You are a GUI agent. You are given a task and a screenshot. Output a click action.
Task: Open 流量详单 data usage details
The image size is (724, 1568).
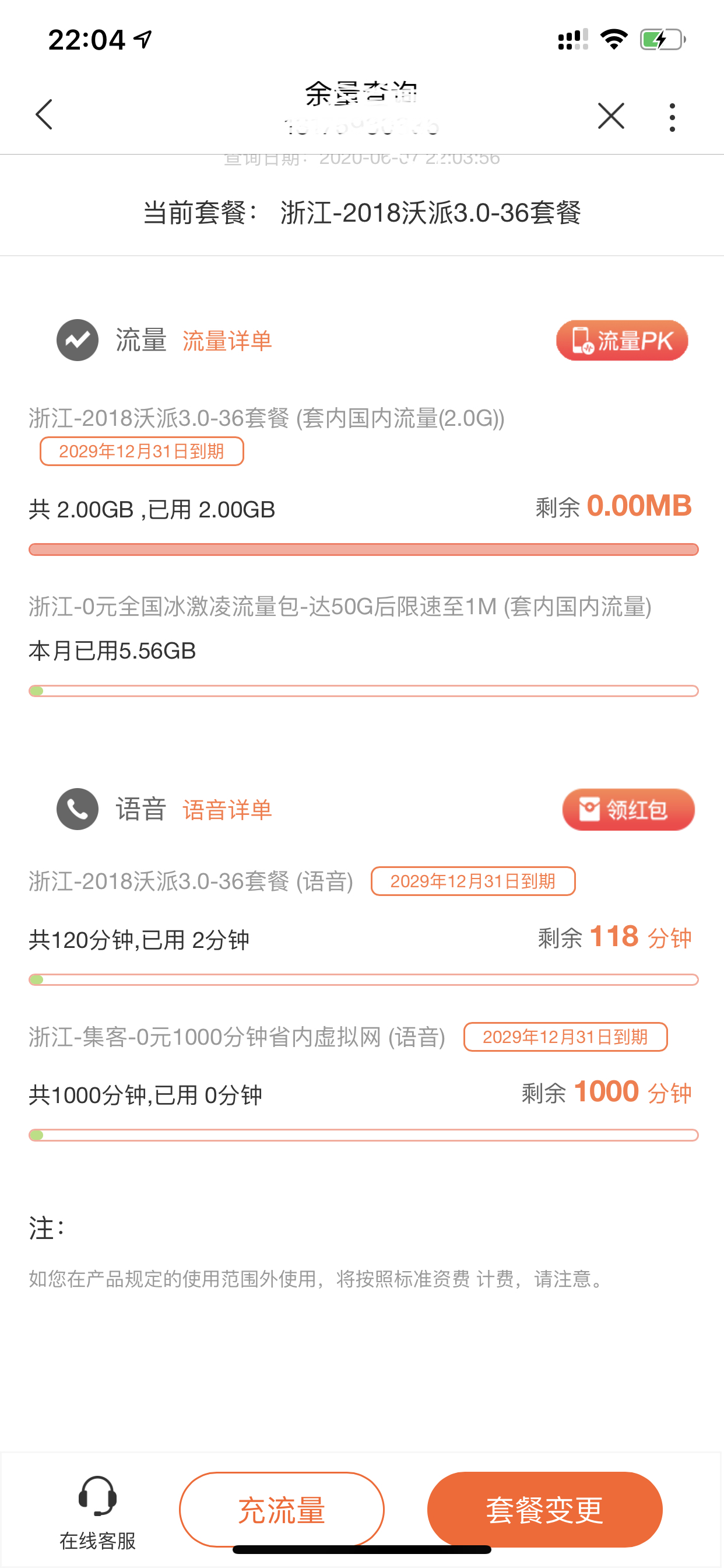227,341
